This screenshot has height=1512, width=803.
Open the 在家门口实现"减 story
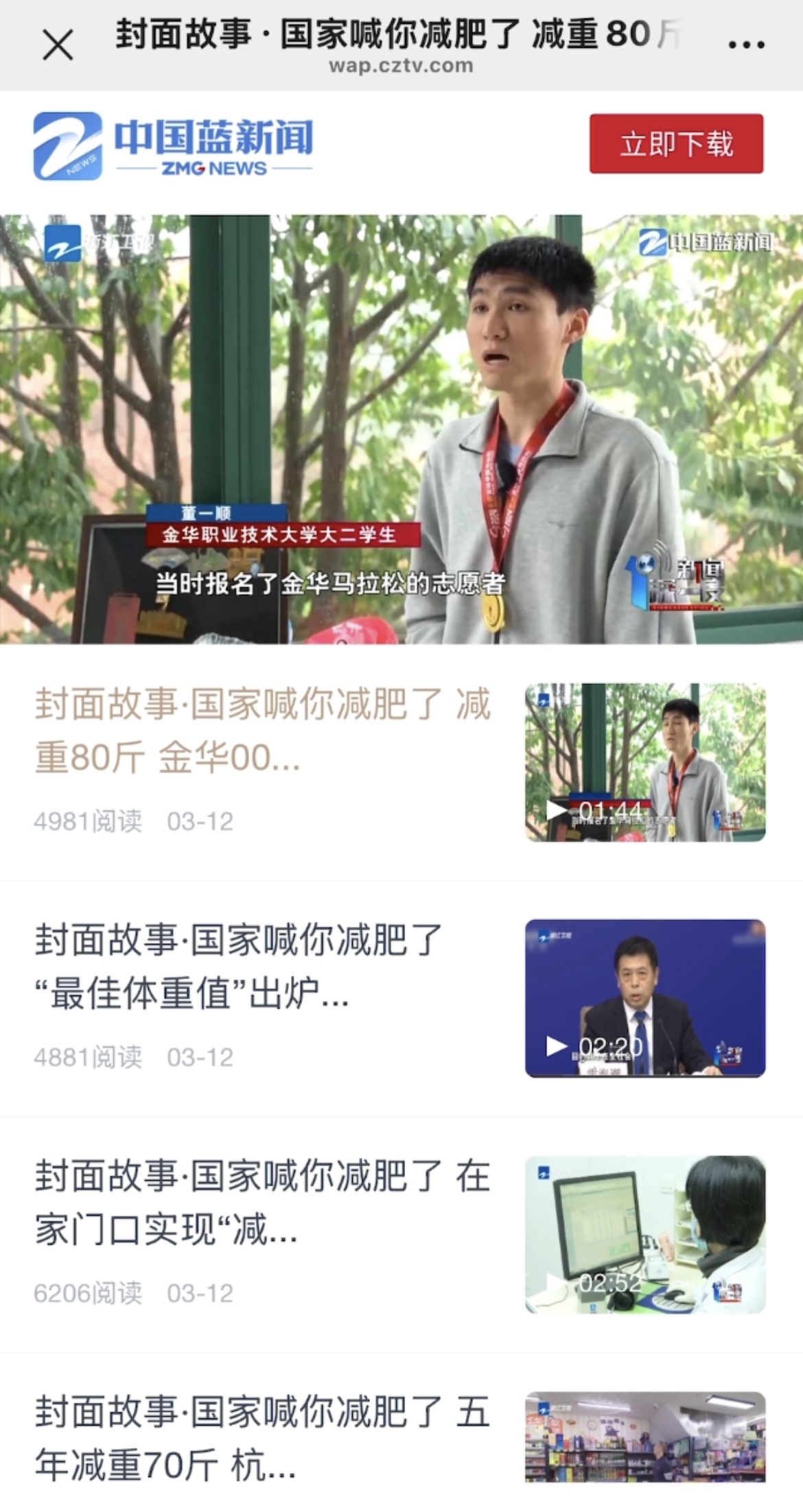click(x=263, y=1202)
